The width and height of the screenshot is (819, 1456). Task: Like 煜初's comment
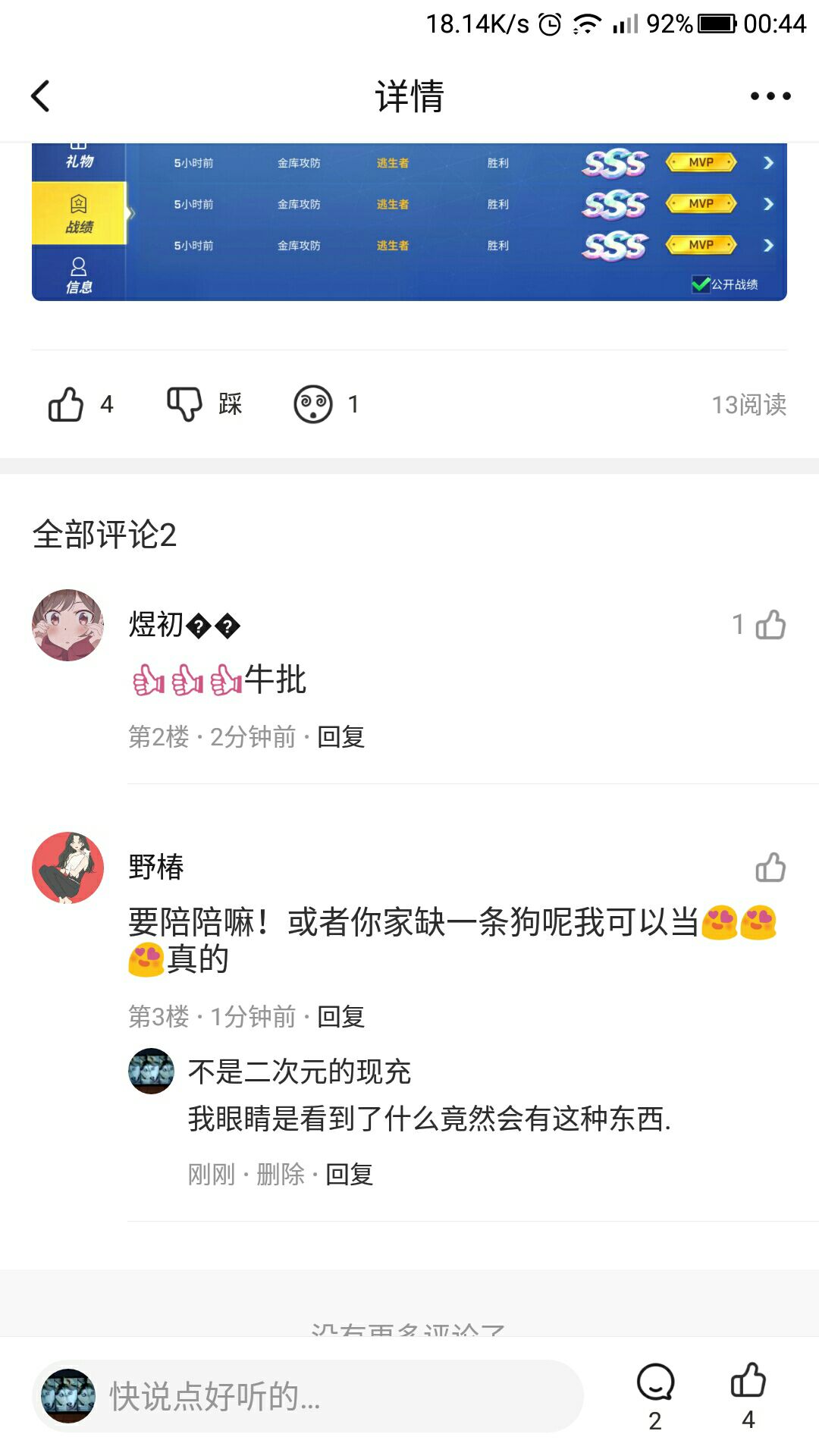coord(770,625)
